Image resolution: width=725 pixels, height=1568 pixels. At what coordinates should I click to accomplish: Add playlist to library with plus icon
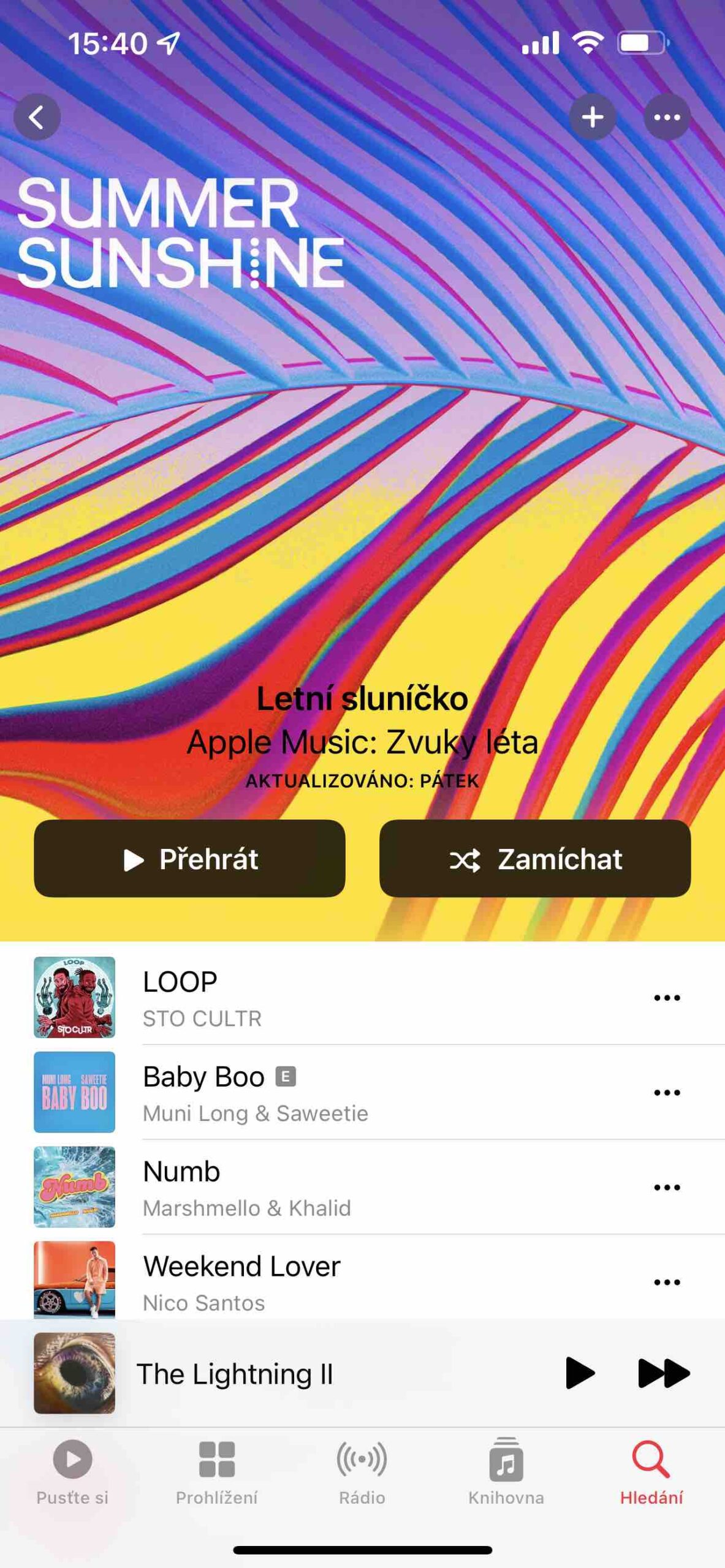(593, 116)
